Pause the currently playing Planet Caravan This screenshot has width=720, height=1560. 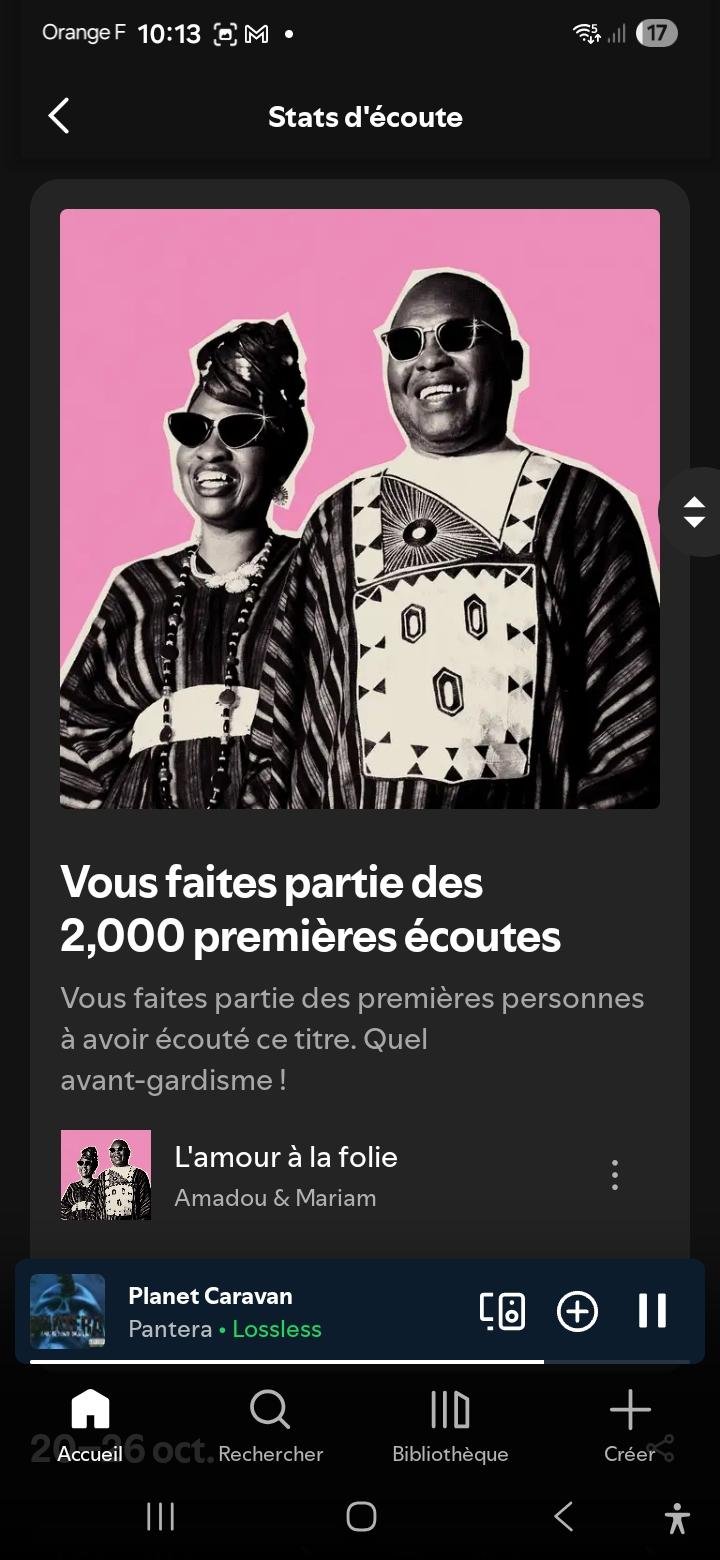pyautogui.click(x=652, y=1311)
